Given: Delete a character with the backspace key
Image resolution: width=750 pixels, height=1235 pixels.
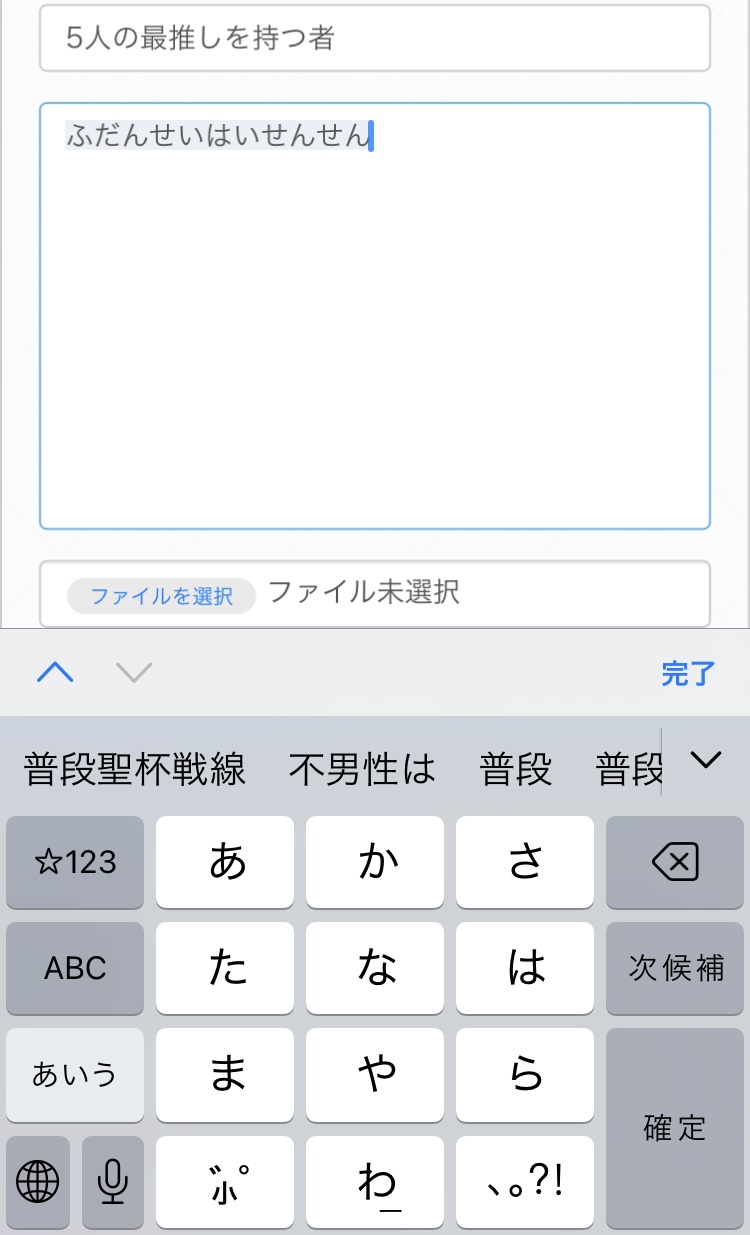Looking at the screenshot, I should pyautogui.click(x=675, y=862).
